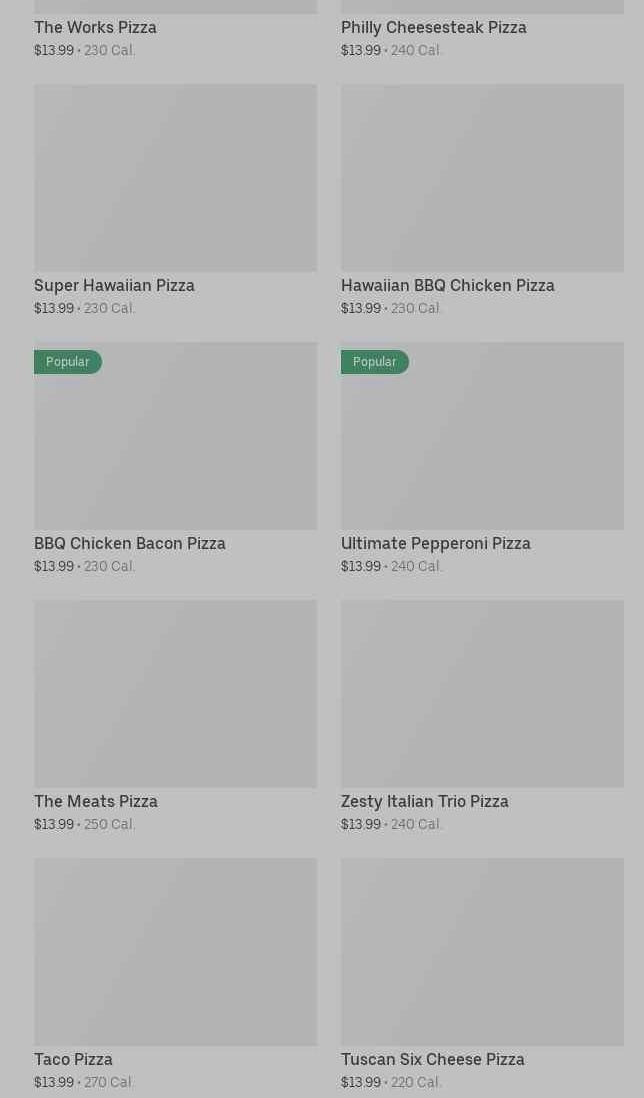644x1098 pixels.
Task: Select The Meats Pizza
Action: pos(175,694)
